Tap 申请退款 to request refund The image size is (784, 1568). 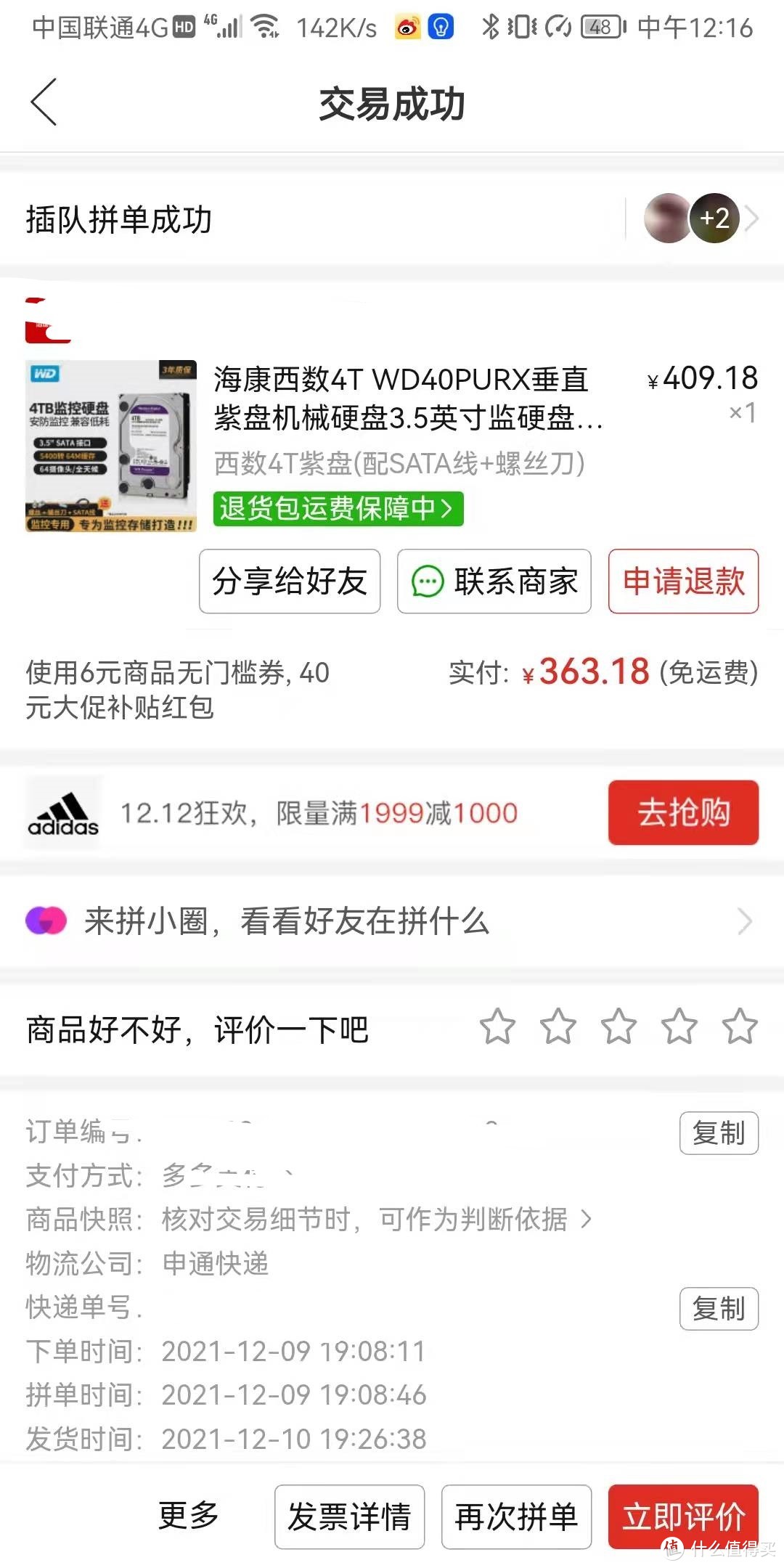point(682,582)
